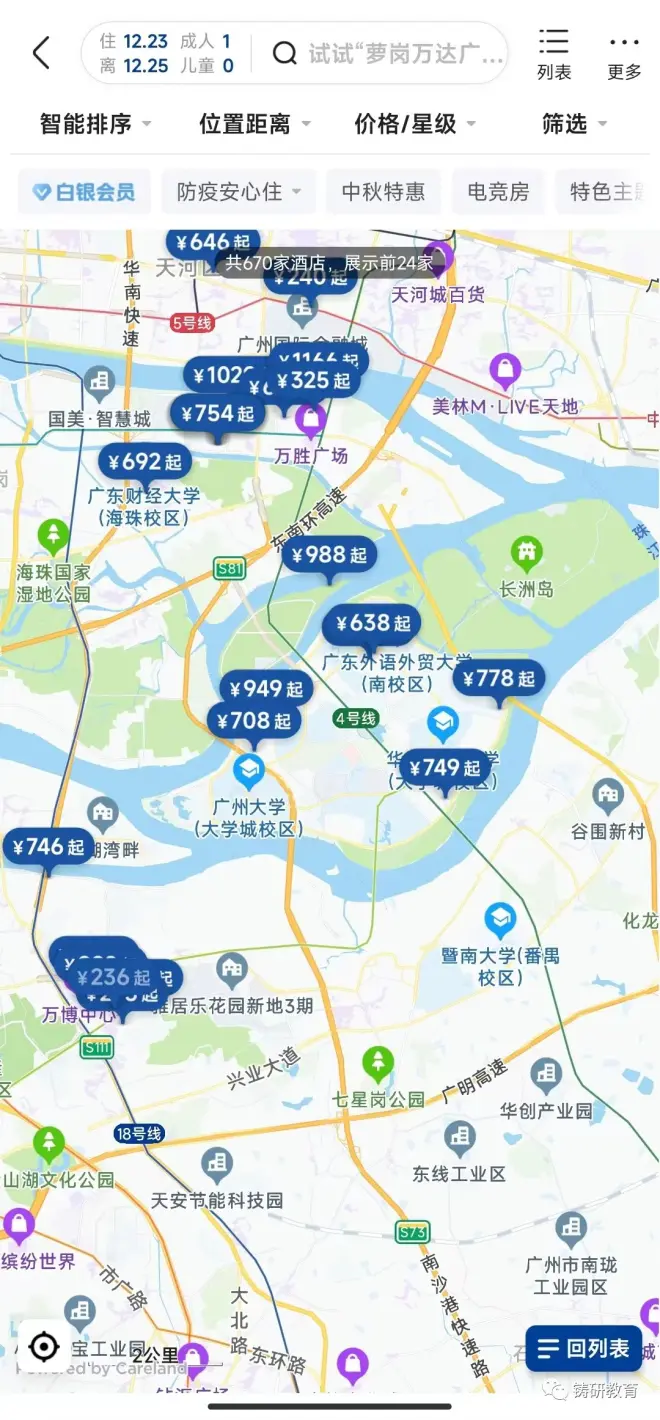Screen dimensions: 660x1420
Task: Select the 中秋特惠 chip
Action: pyautogui.click(x=383, y=192)
